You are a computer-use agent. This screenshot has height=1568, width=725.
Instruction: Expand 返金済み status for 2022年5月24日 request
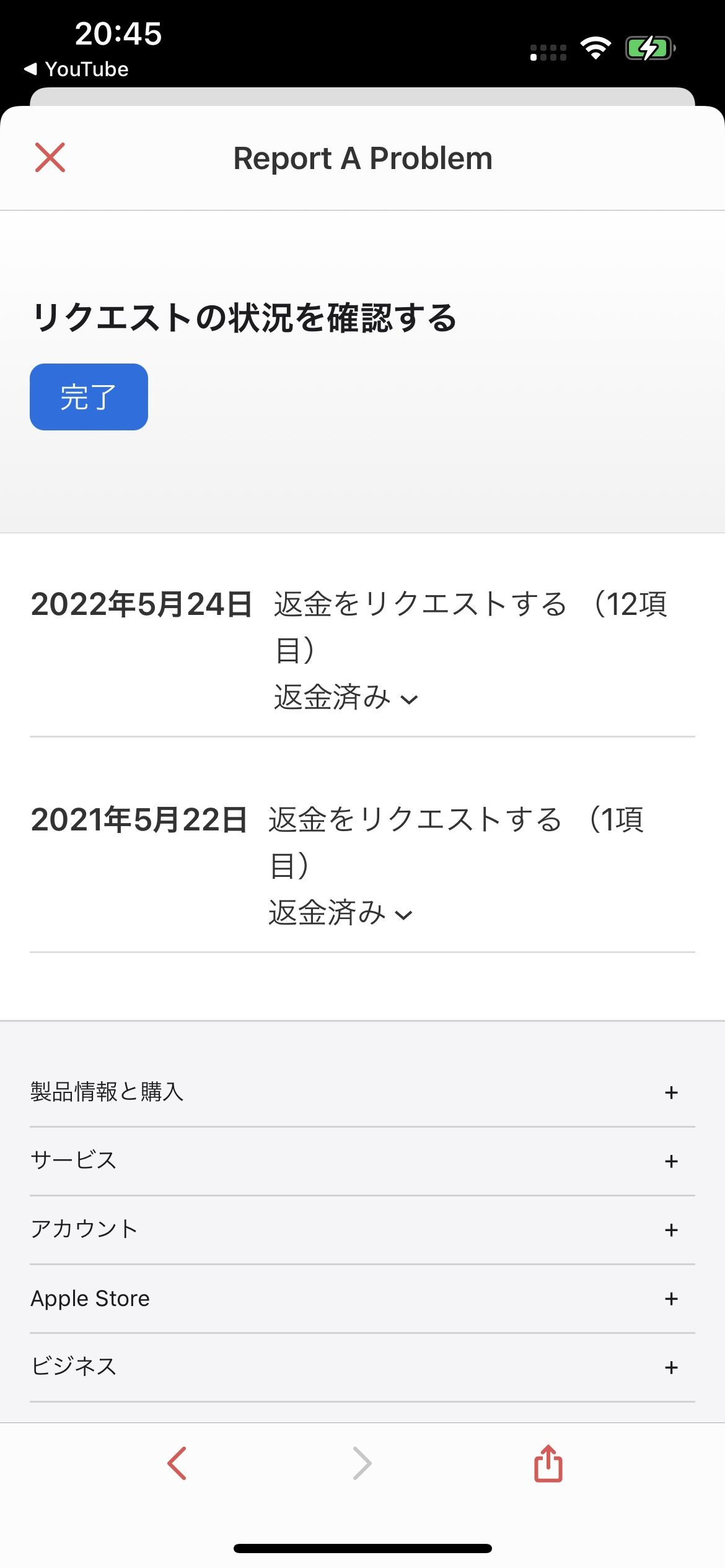346,698
